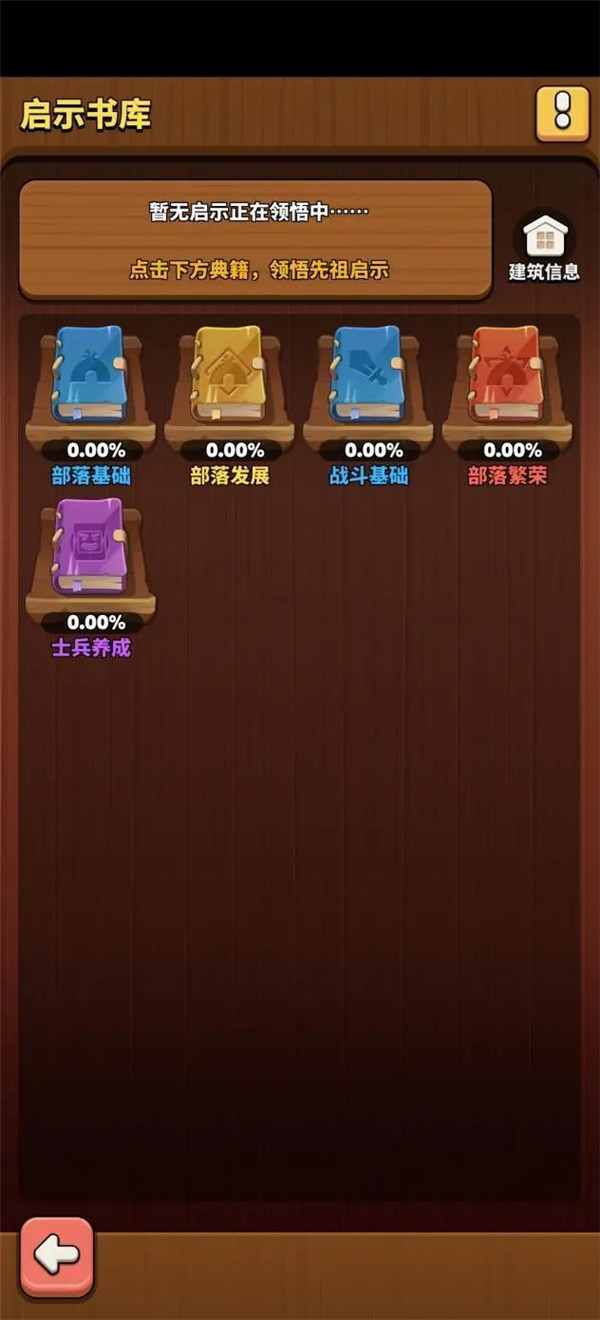Choose the 战斗基础 book

(x=368, y=374)
